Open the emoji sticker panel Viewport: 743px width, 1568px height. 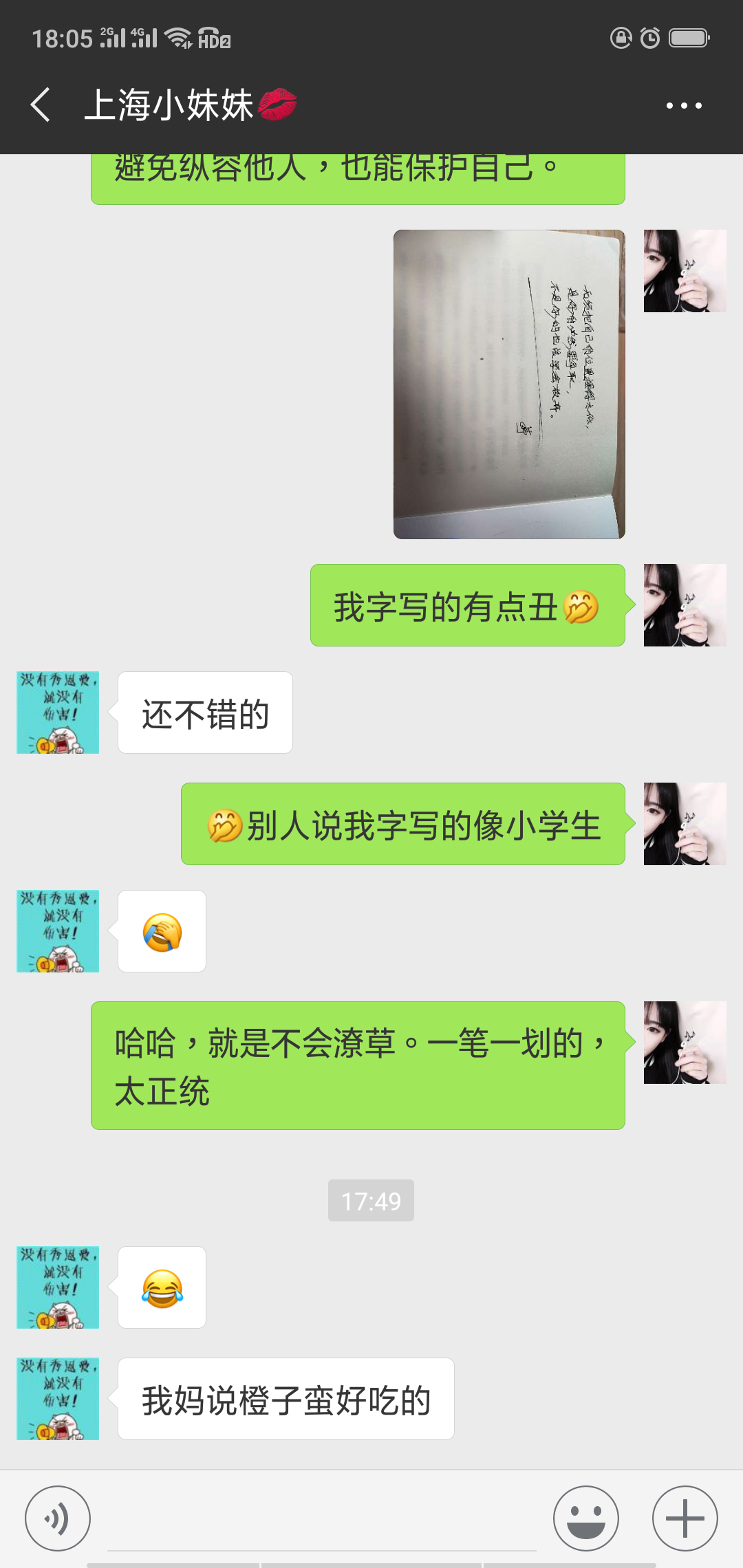point(586,1518)
